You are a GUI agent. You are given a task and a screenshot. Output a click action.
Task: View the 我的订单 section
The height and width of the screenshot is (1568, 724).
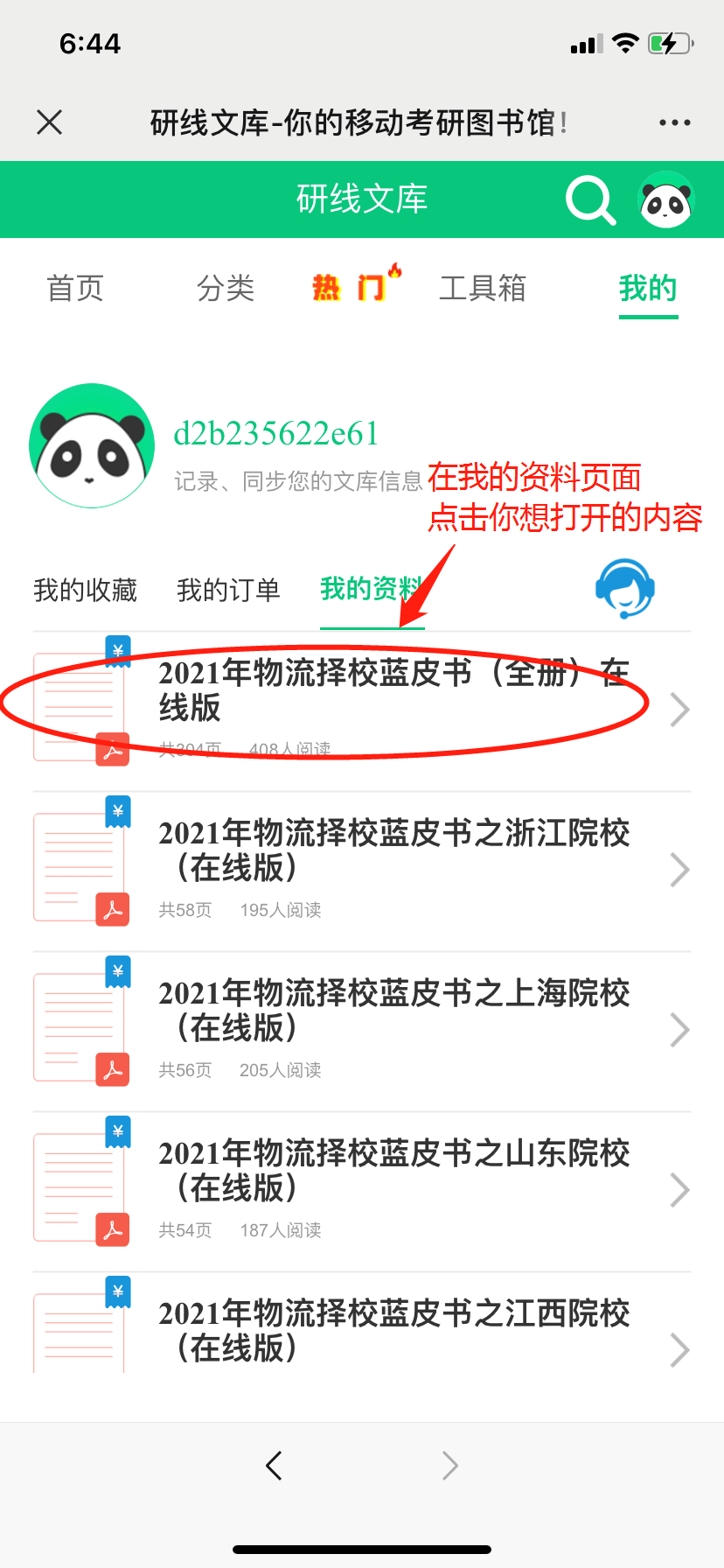pyautogui.click(x=228, y=591)
